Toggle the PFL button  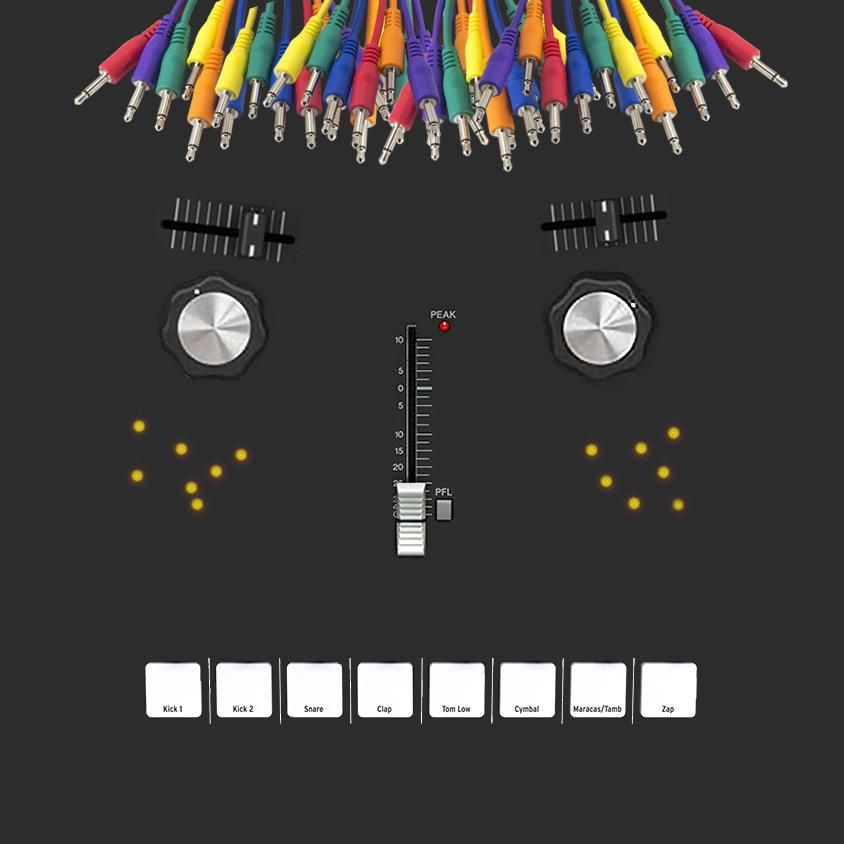click(x=444, y=511)
